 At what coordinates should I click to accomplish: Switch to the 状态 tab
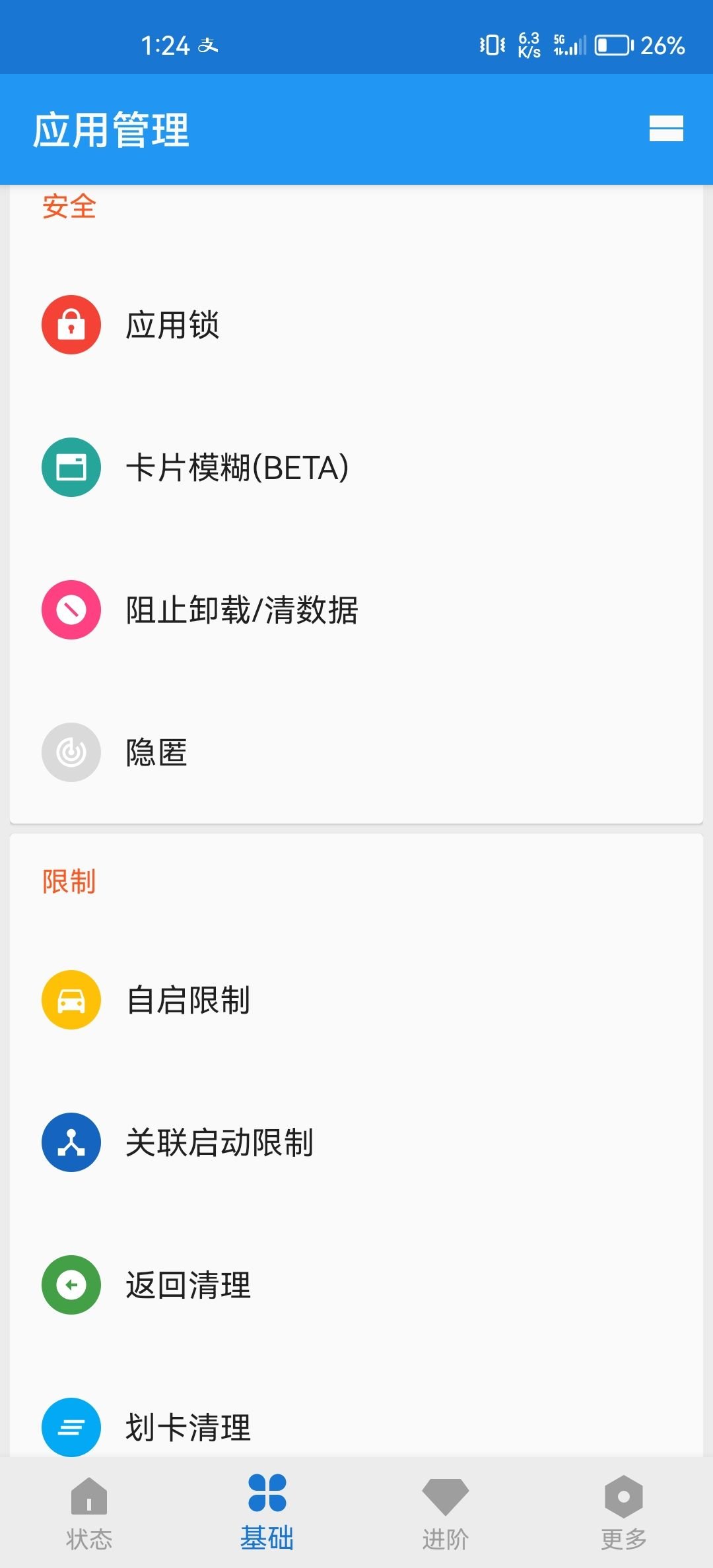tap(89, 1513)
